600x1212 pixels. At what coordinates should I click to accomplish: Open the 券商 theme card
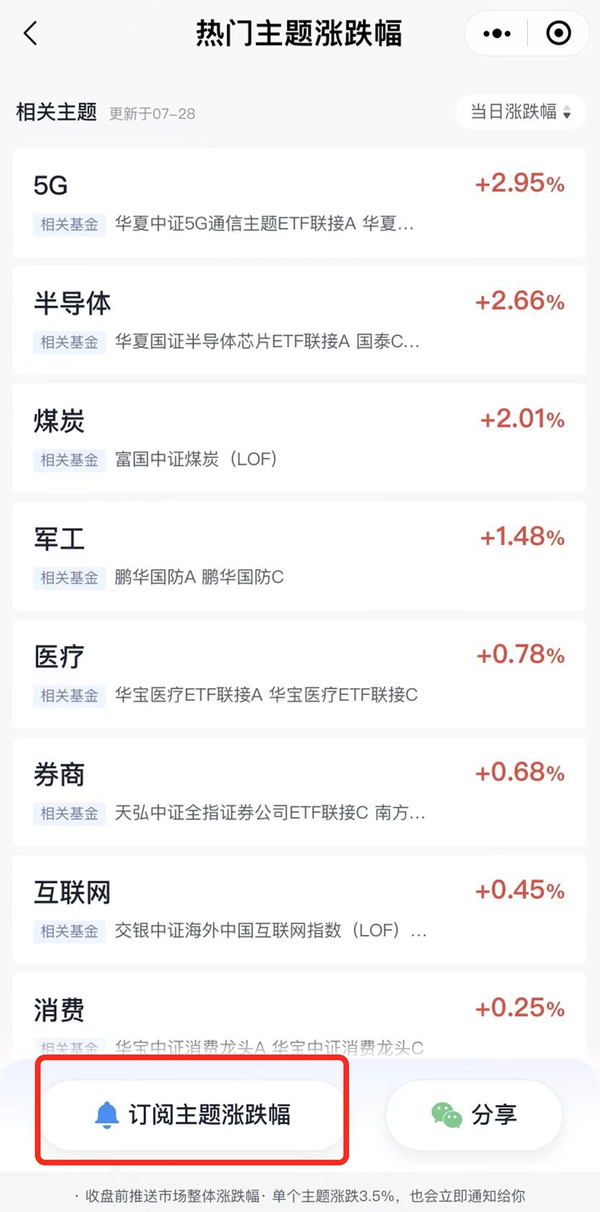300,791
